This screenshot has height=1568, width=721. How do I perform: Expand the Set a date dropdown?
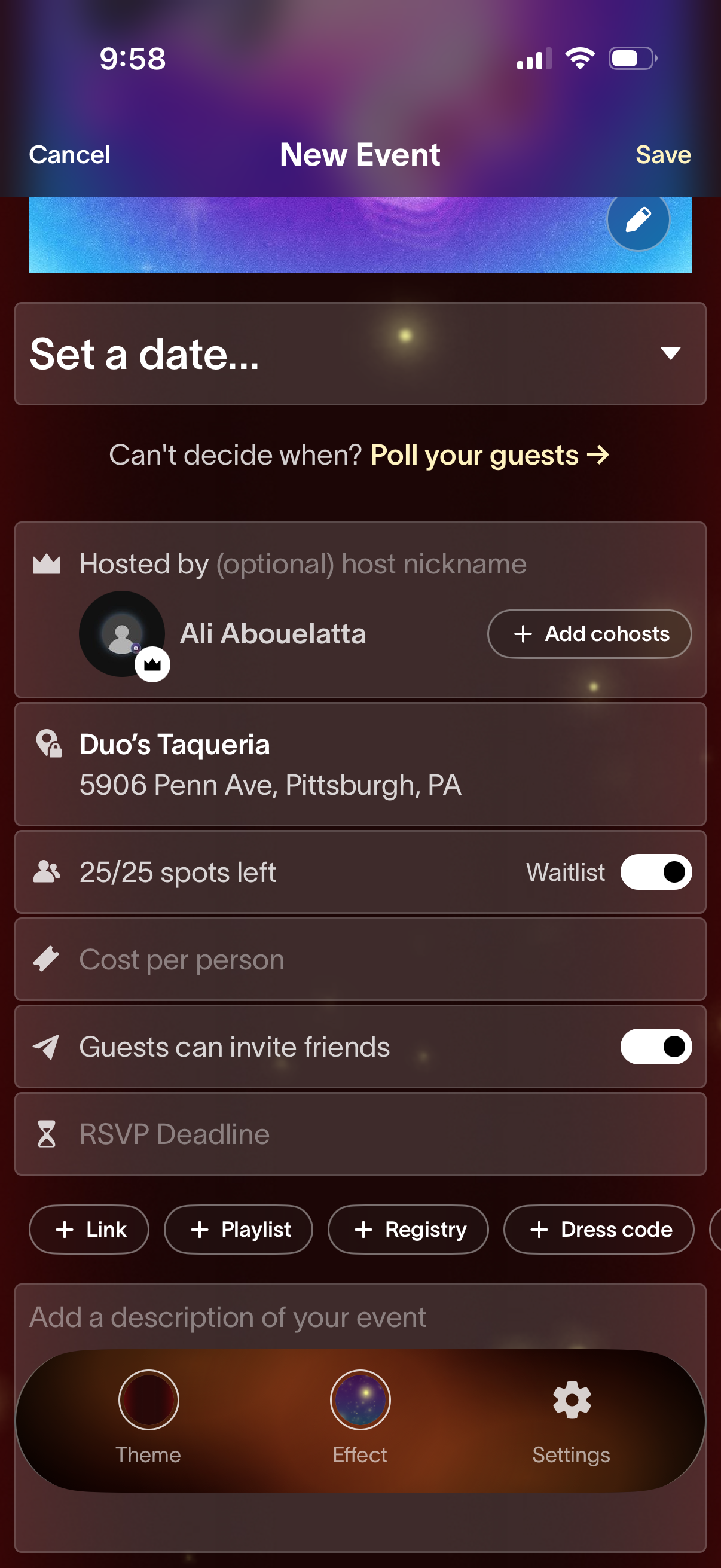(x=671, y=353)
